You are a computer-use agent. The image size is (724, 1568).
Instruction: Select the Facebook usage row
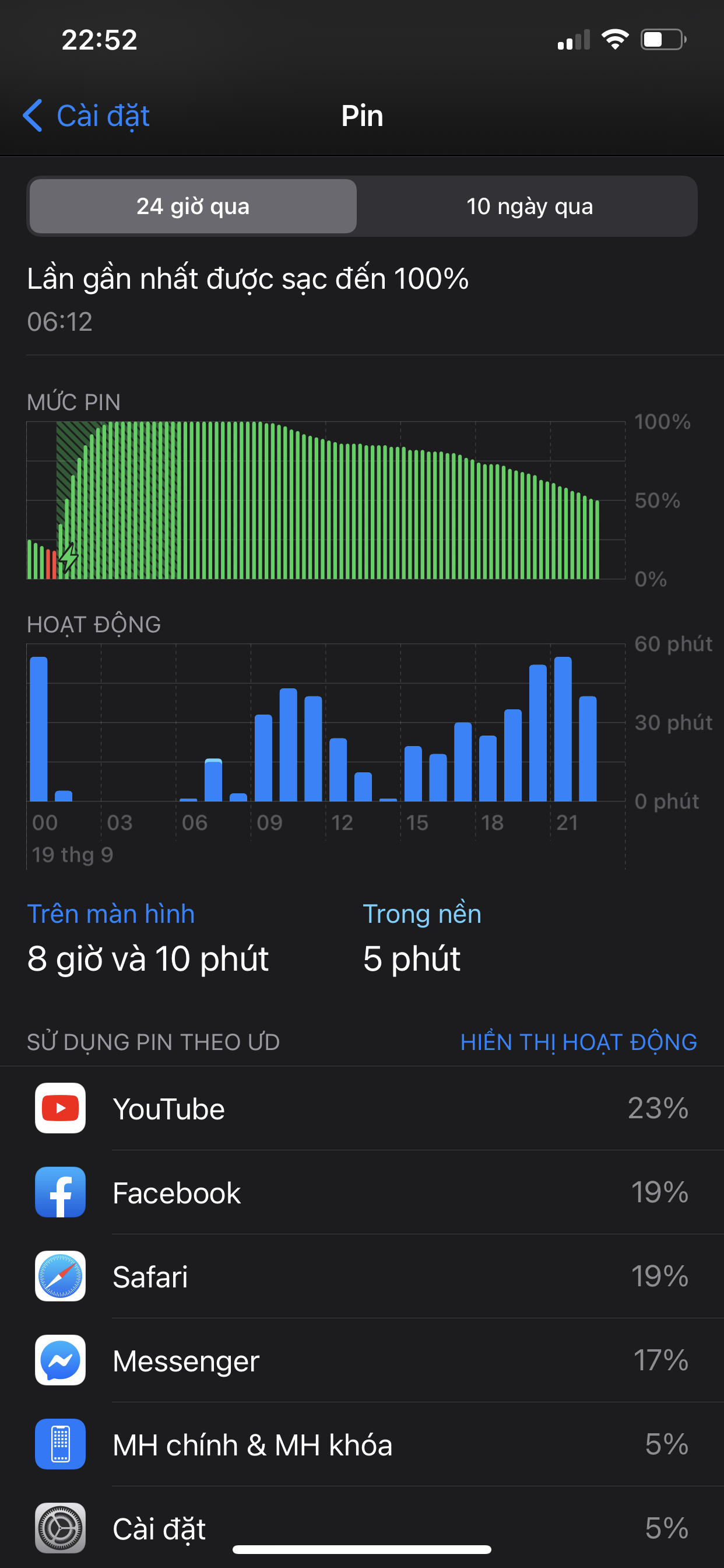(362, 1192)
